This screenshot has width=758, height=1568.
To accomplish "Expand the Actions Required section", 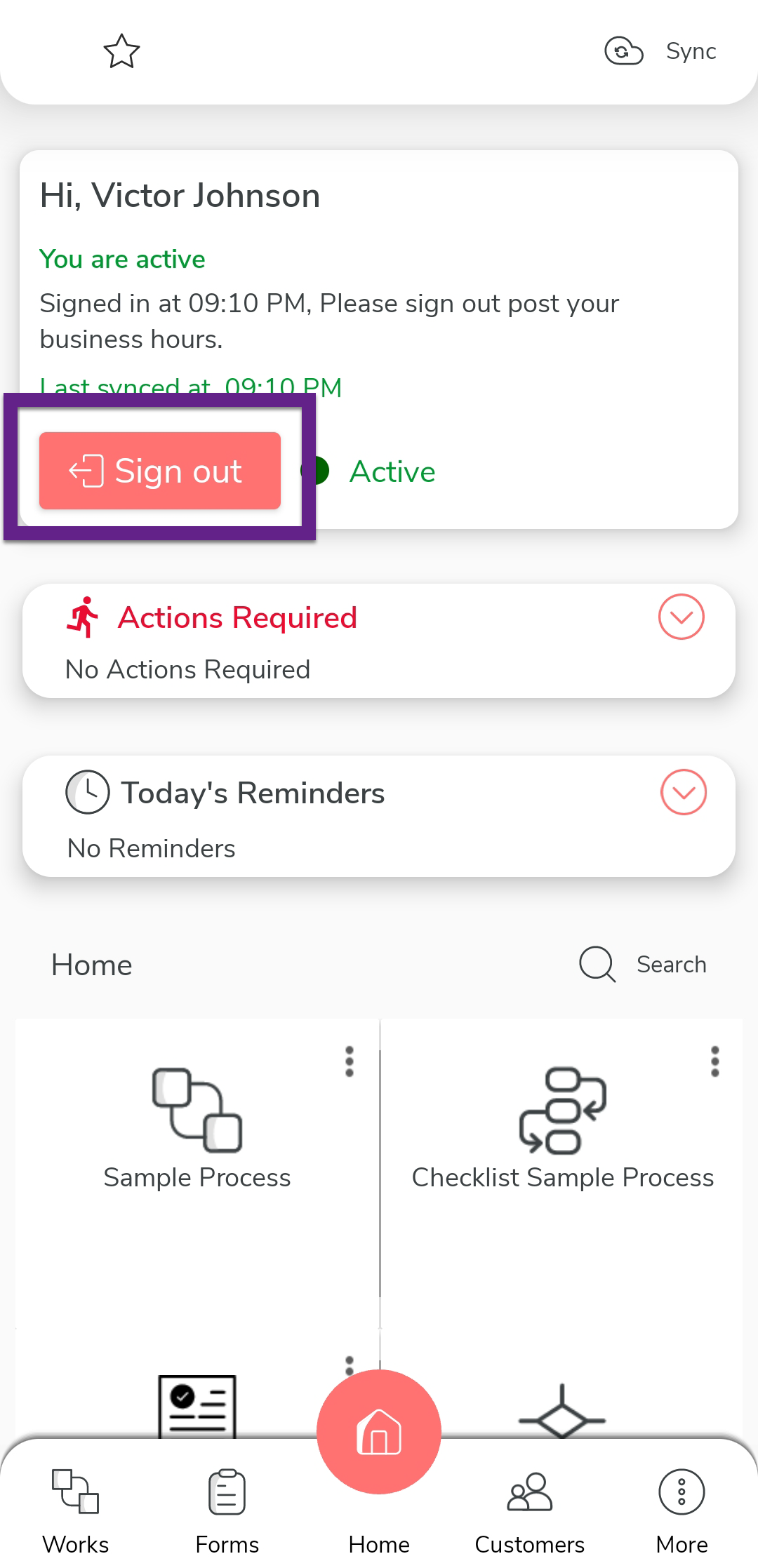I will 681,617.
